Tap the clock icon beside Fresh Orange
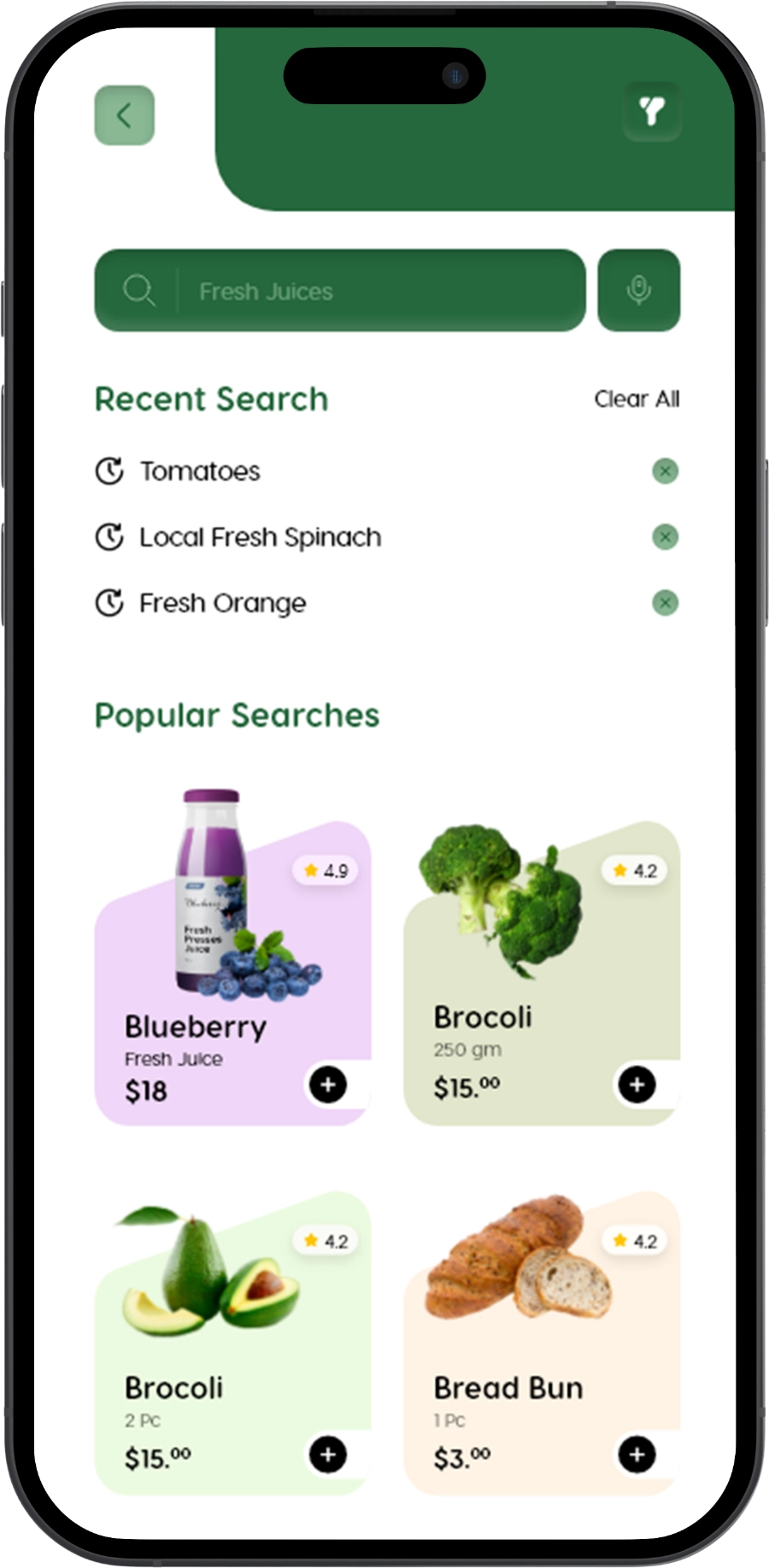The width and height of the screenshot is (769, 1568). 109,603
